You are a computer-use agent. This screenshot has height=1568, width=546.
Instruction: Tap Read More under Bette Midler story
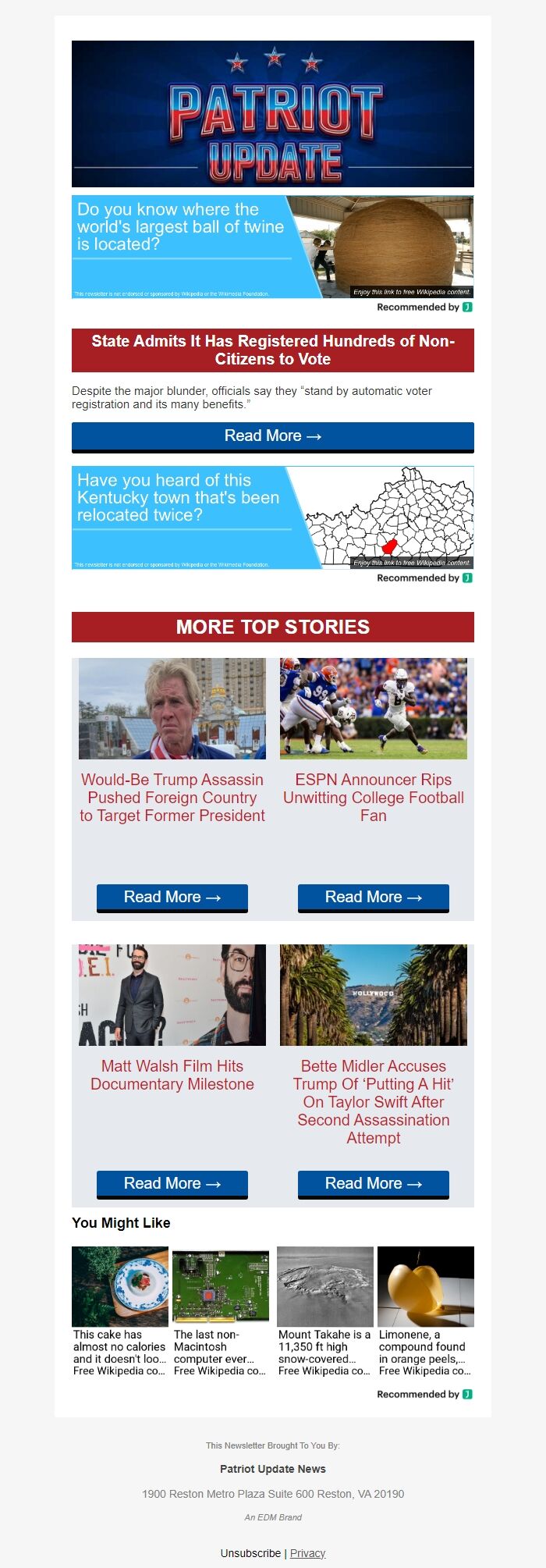[374, 1184]
